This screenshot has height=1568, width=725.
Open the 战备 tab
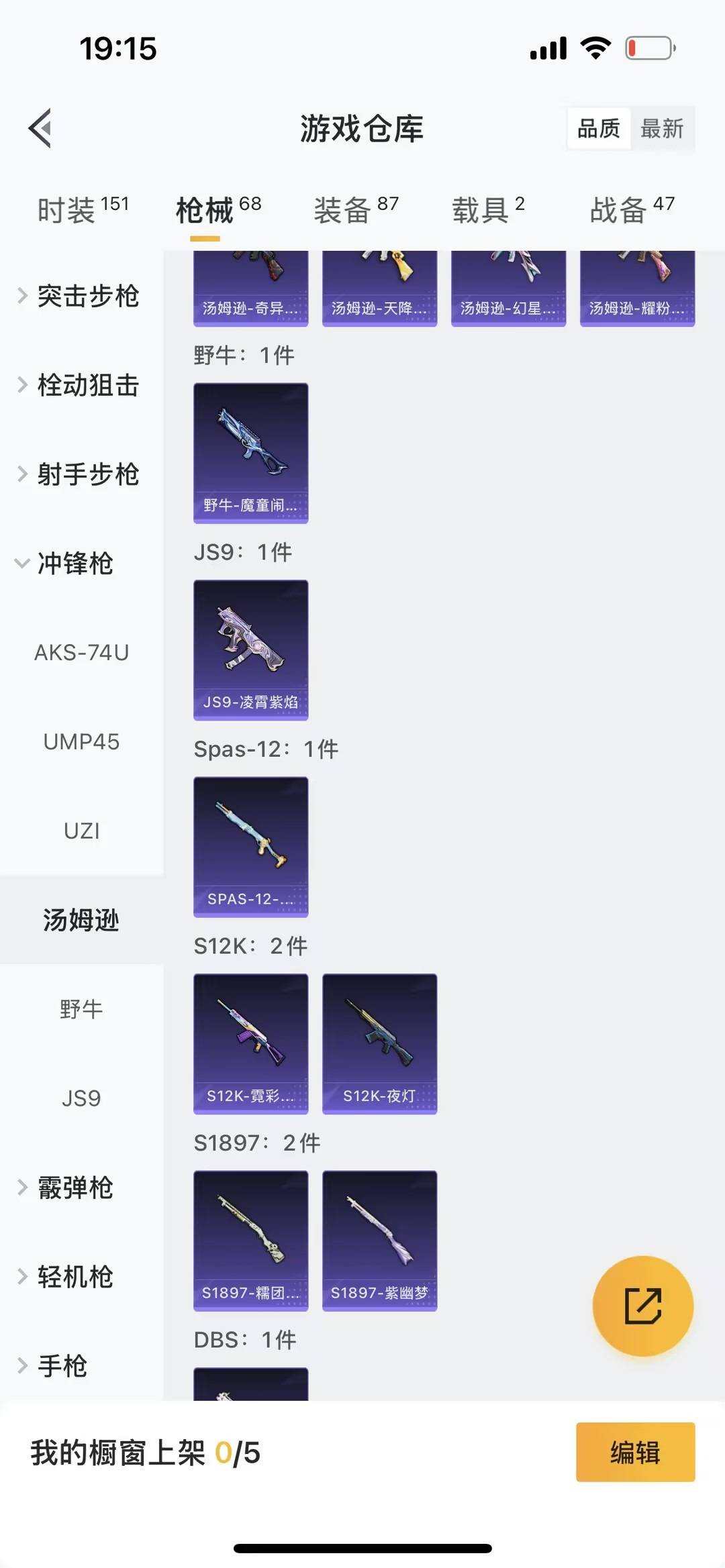click(618, 208)
